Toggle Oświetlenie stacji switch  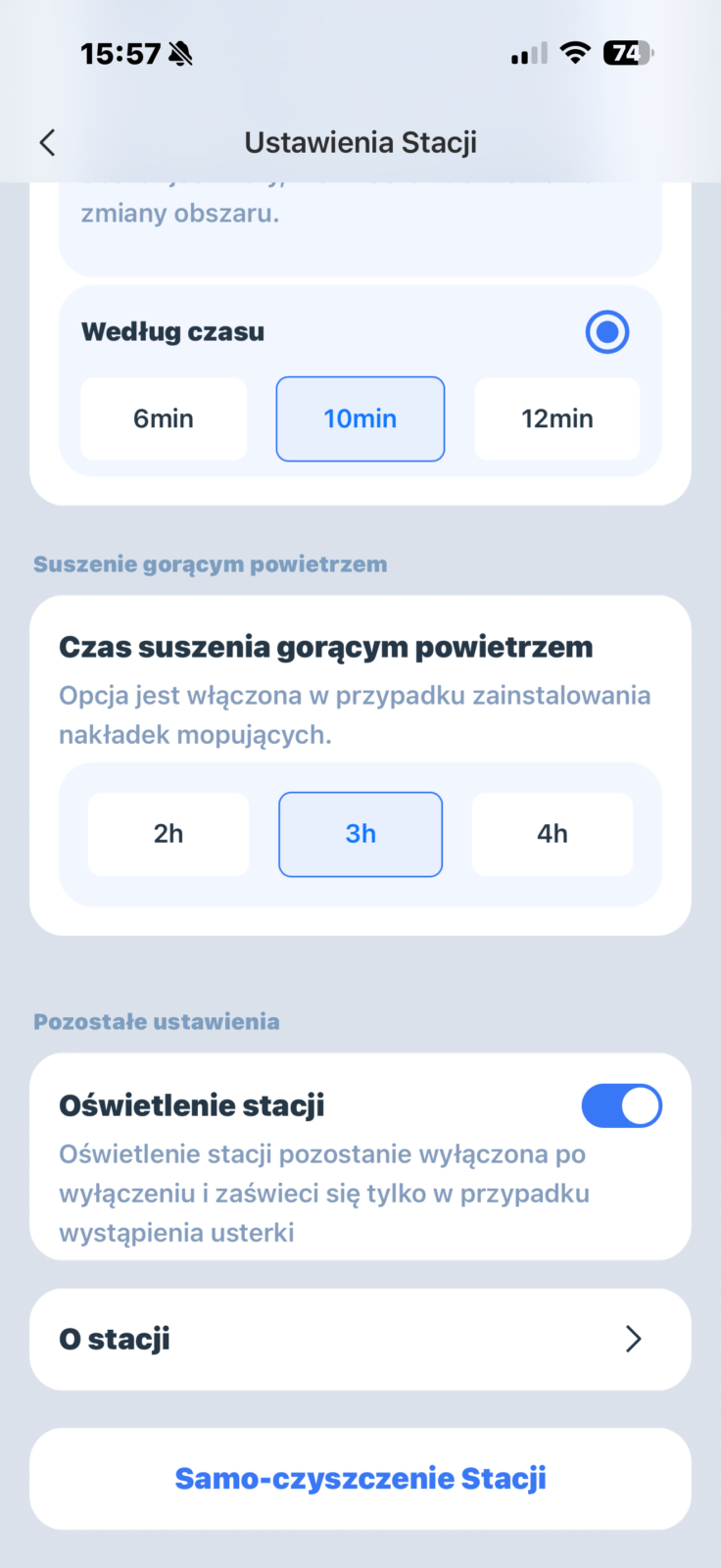(x=621, y=1106)
